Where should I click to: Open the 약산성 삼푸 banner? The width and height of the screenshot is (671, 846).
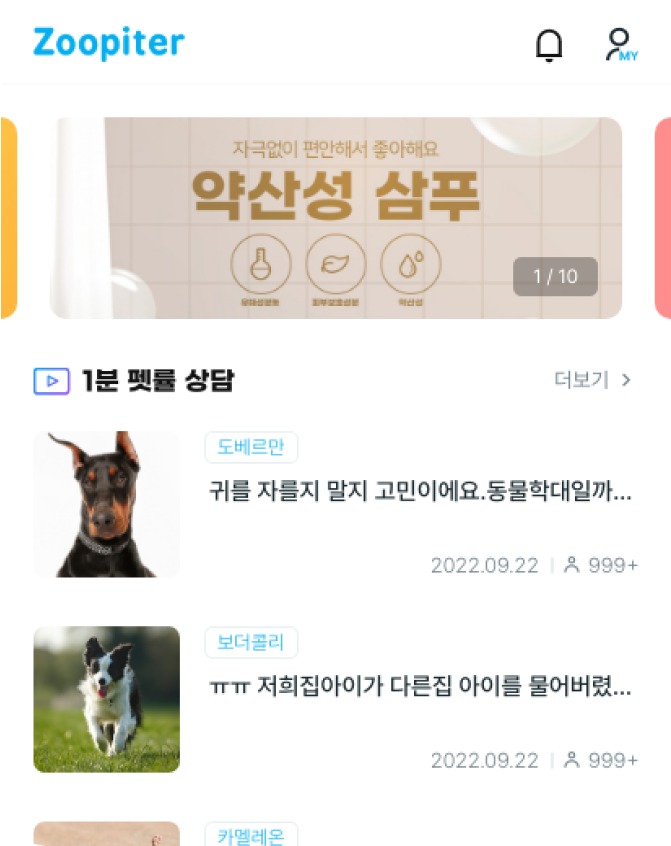tap(336, 218)
